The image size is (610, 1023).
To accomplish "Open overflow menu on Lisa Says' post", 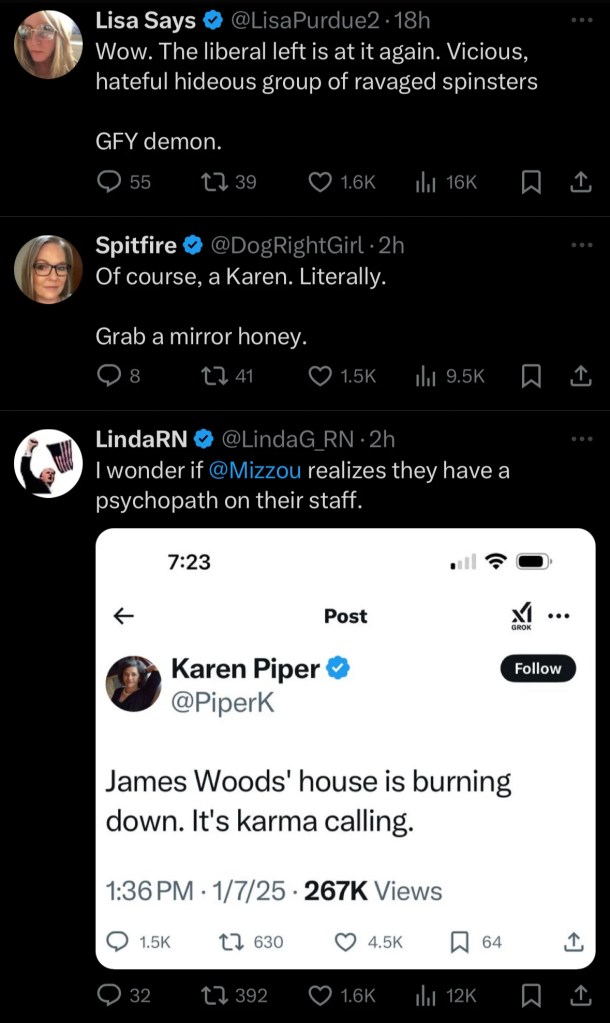I will pyautogui.click(x=580, y=20).
